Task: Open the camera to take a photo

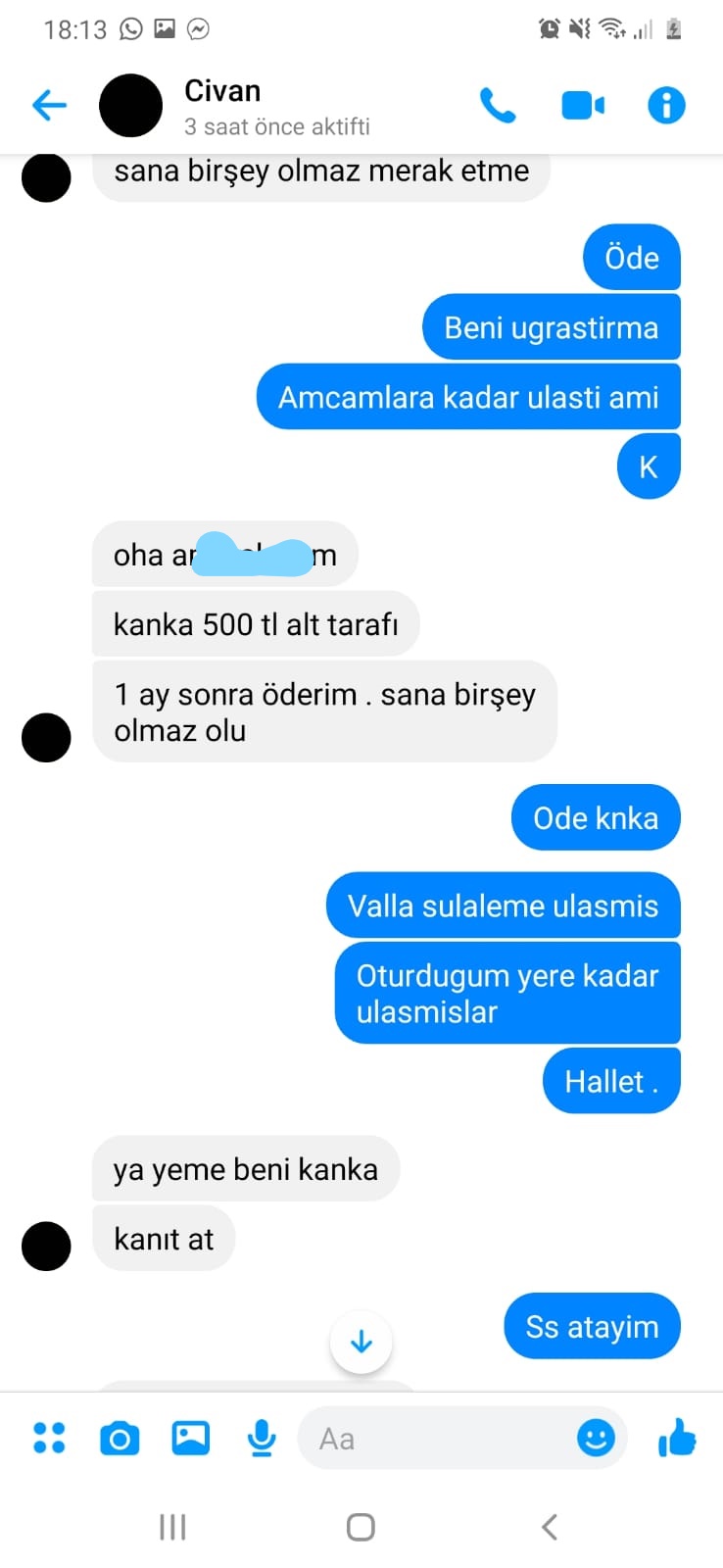Action: click(120, 1438)
